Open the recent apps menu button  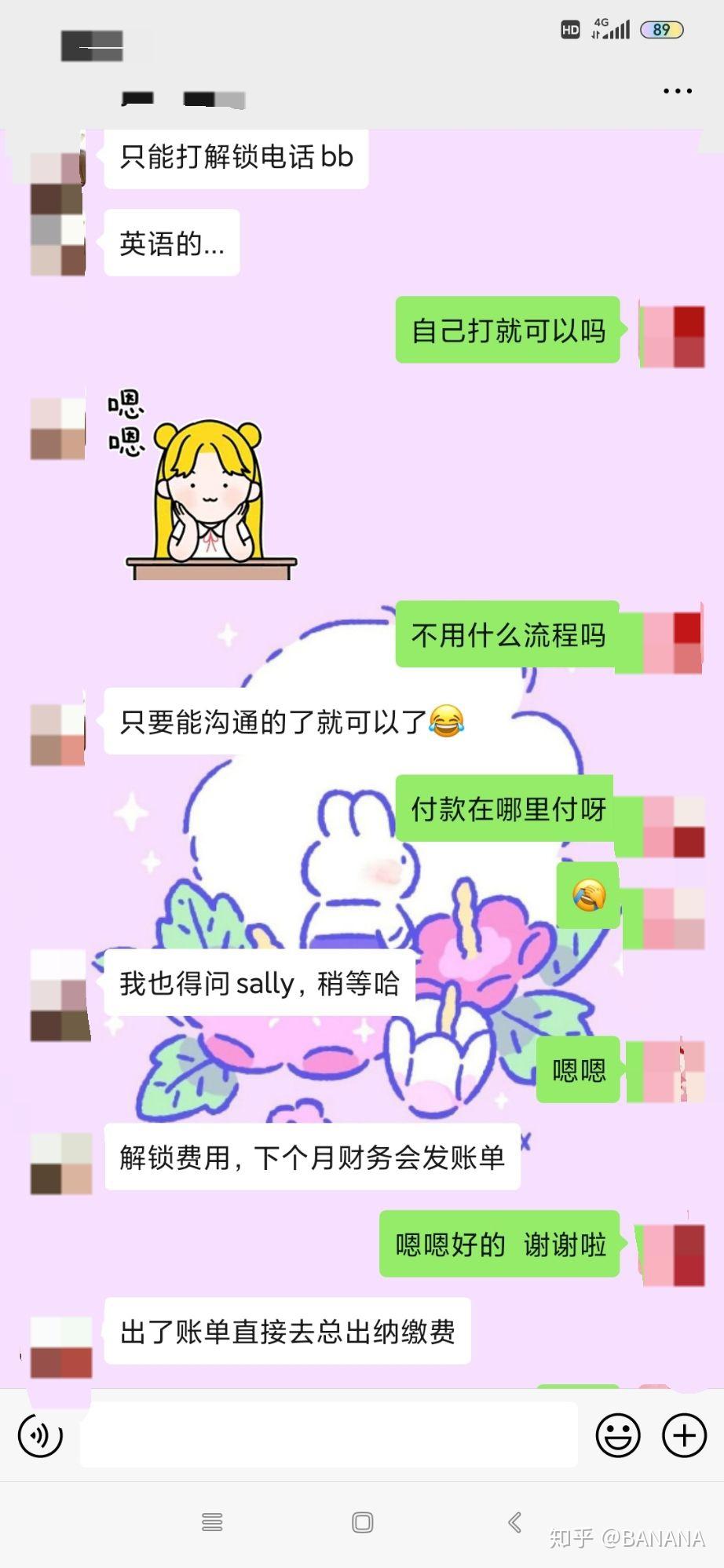212,1522
